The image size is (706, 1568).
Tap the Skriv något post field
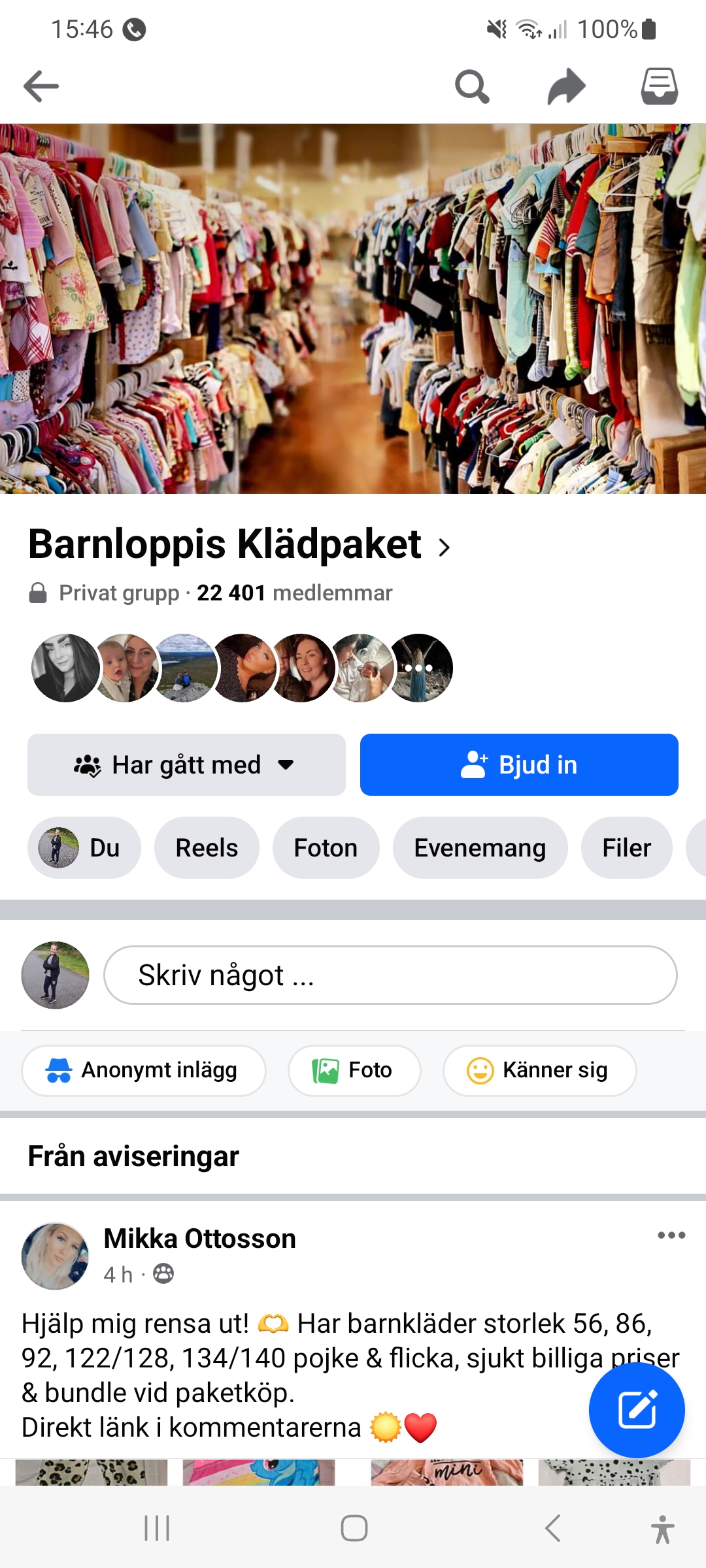pyautogui.click(x=390, y=975)
